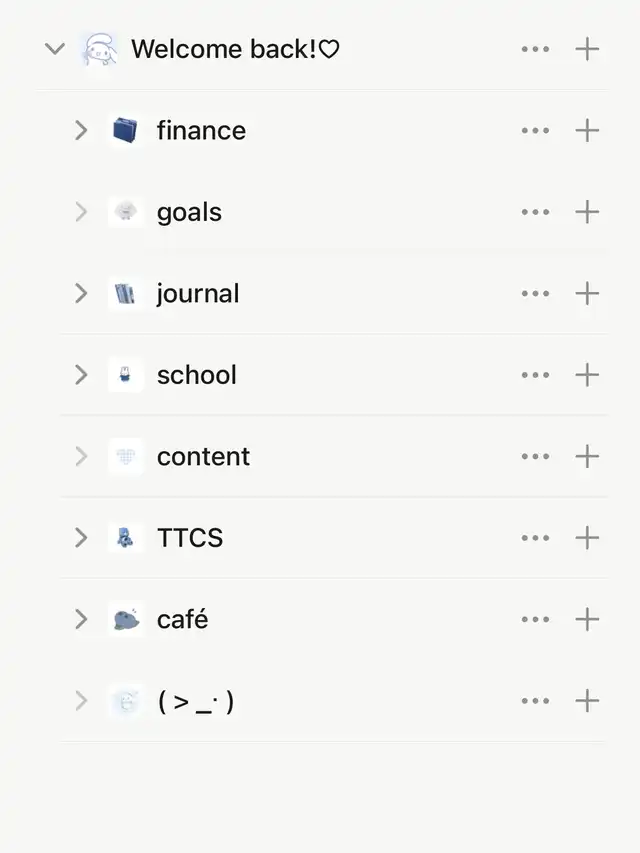Screen dimensions: 640x853
Task: Expand the journal page chevron
Action: tap(81, 293)
